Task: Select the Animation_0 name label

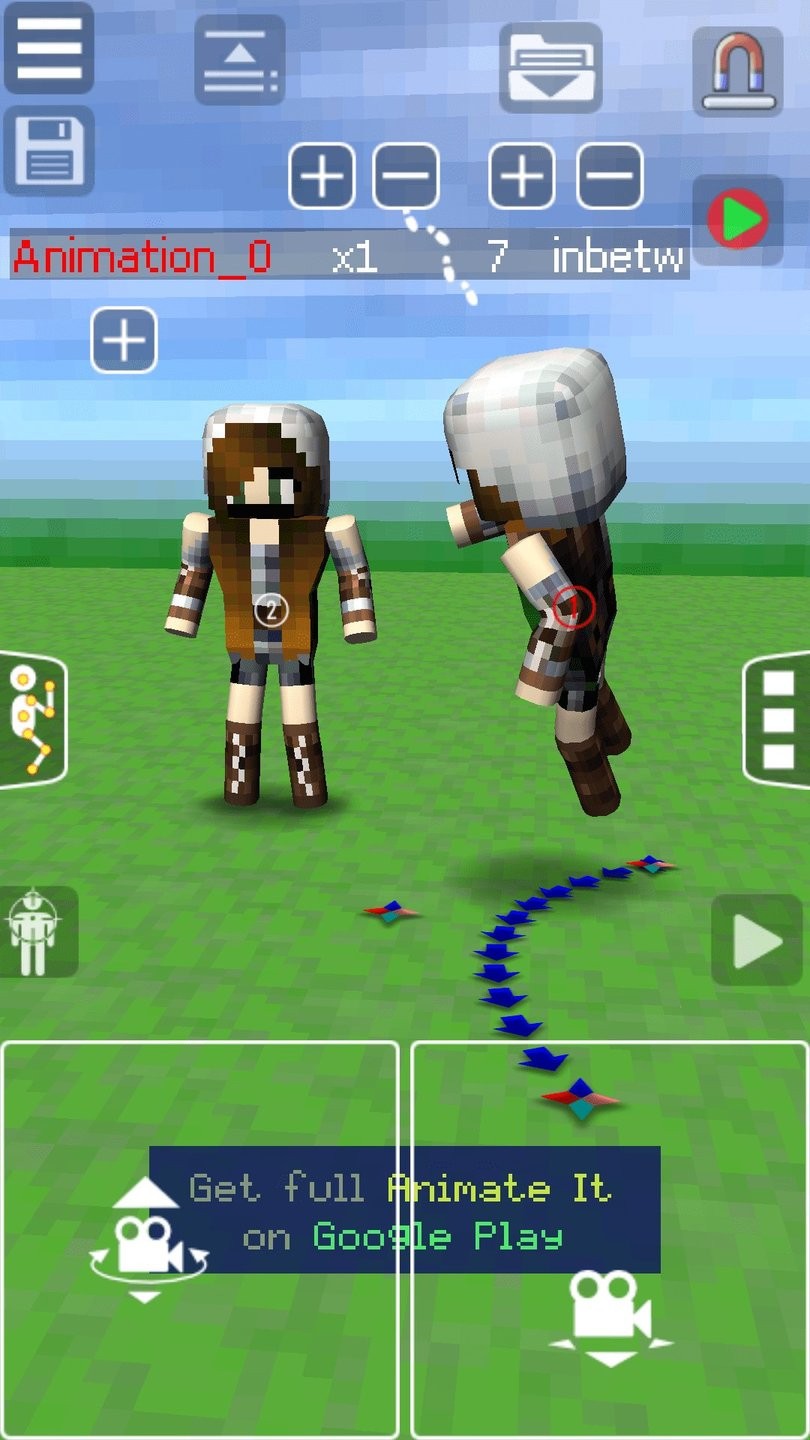Action: click(x=142, y=257)
